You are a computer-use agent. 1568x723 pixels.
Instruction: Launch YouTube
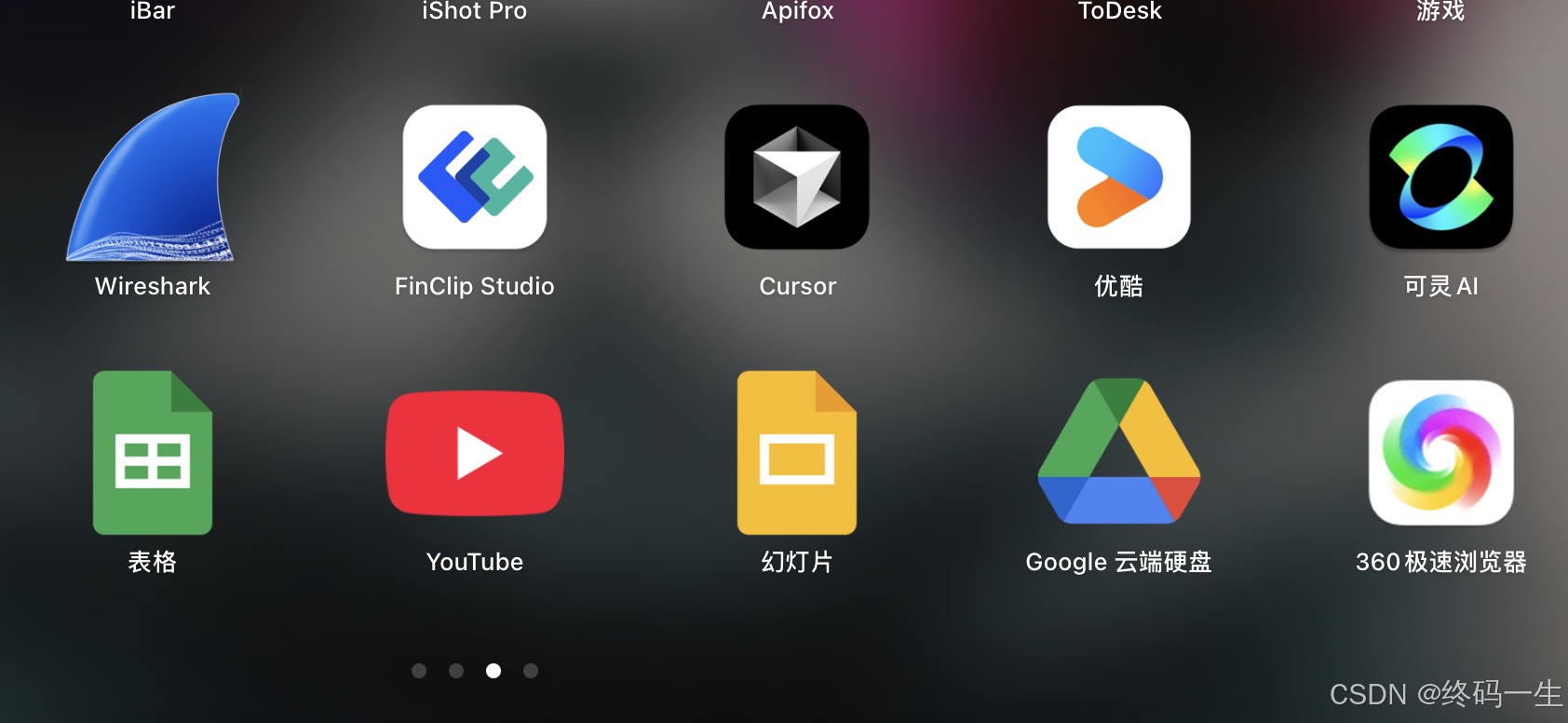[x=475, y=453]
